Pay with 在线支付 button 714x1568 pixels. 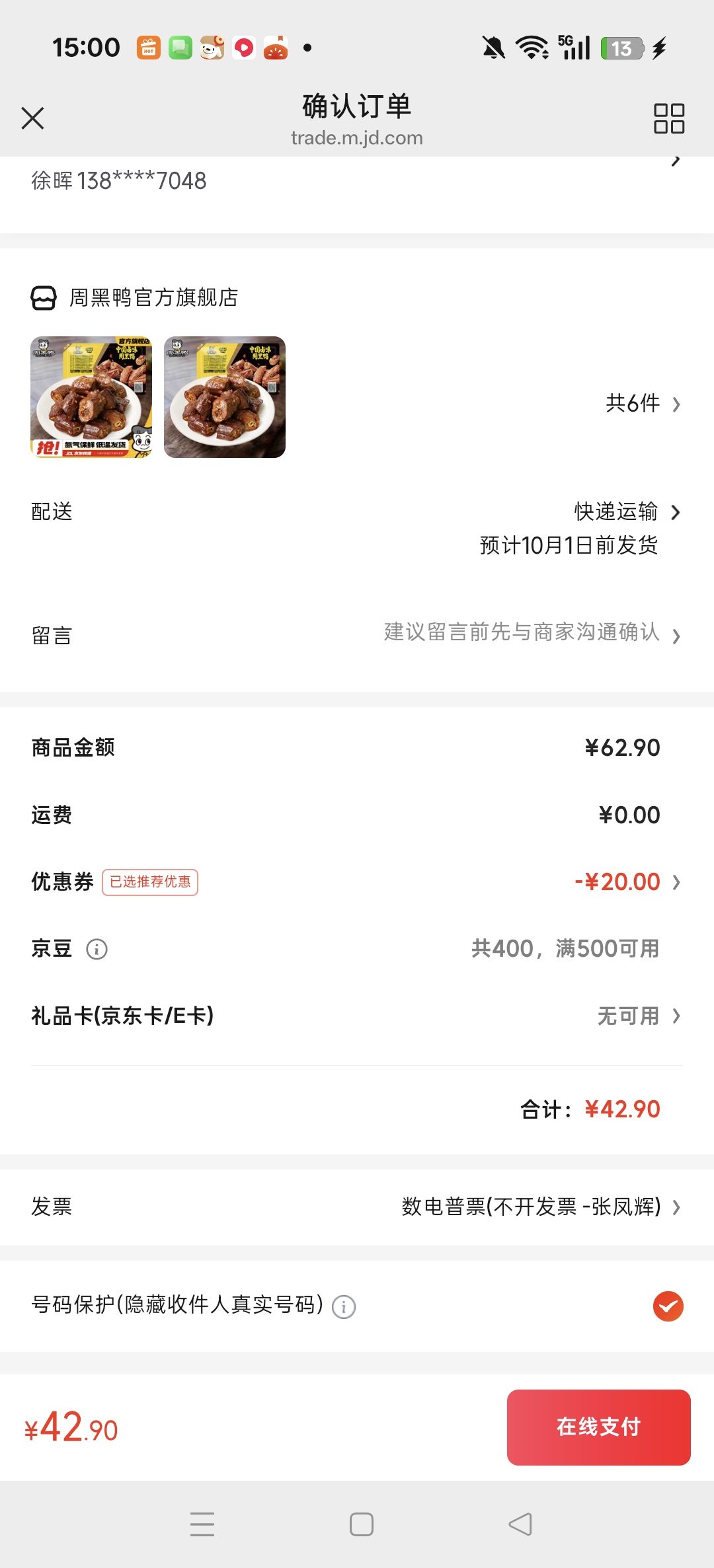[x=598, y=1427]
